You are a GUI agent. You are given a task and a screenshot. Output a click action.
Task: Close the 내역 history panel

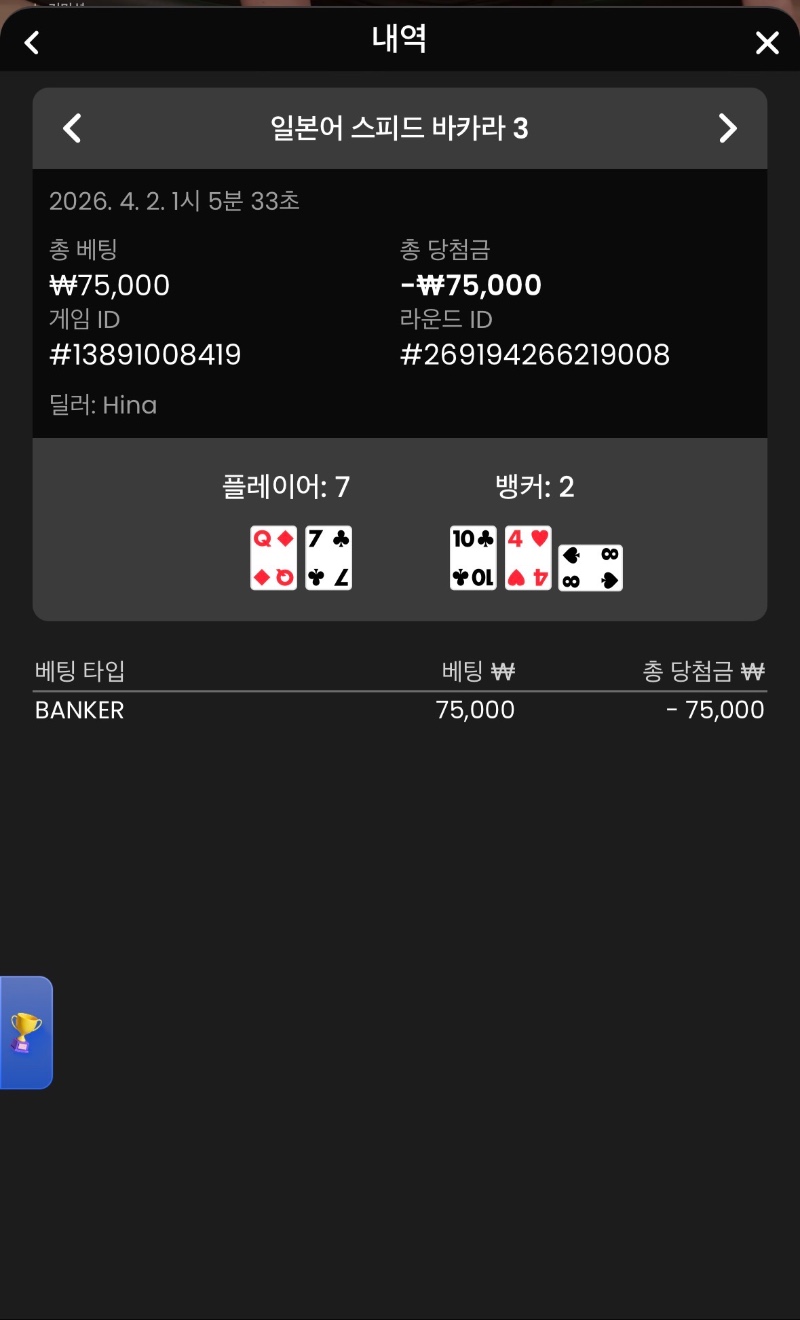(767, 42)
